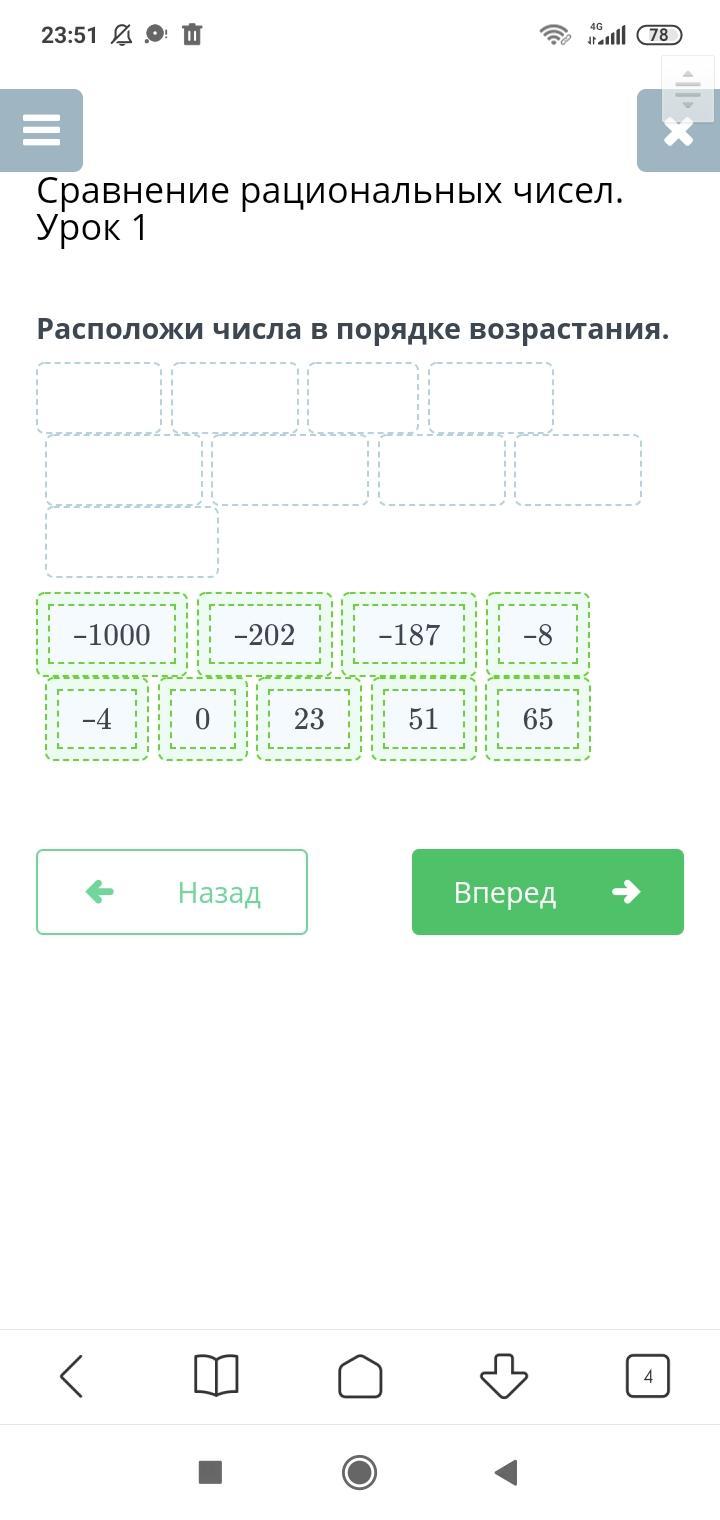Open the hamburger menu

pyautogui.click(x=41, y=131)
